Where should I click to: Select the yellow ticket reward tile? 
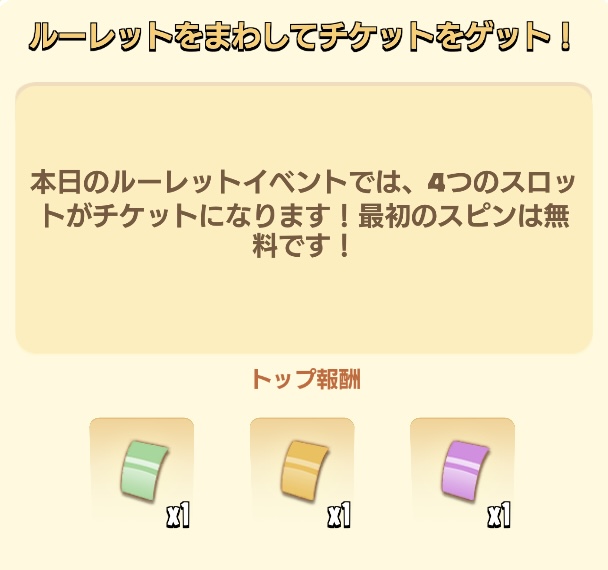click(x=301, y=470)
